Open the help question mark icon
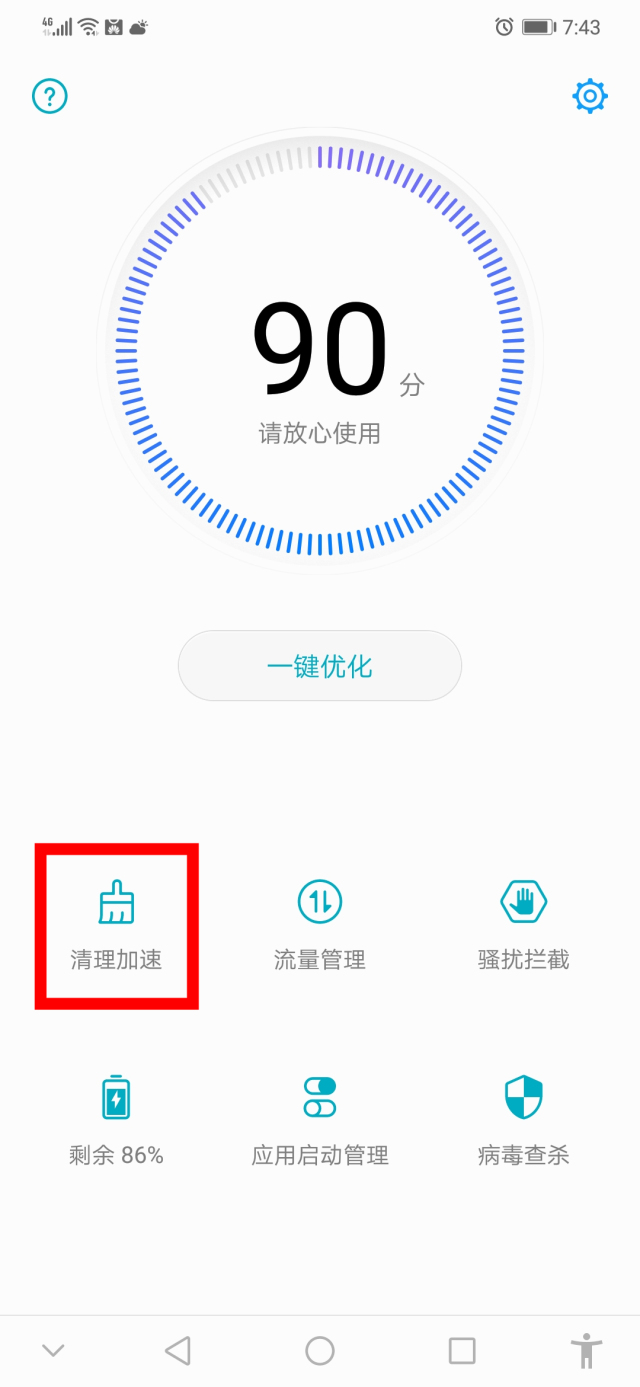This screenshot has width=640, height=1387. click(50, 96)
